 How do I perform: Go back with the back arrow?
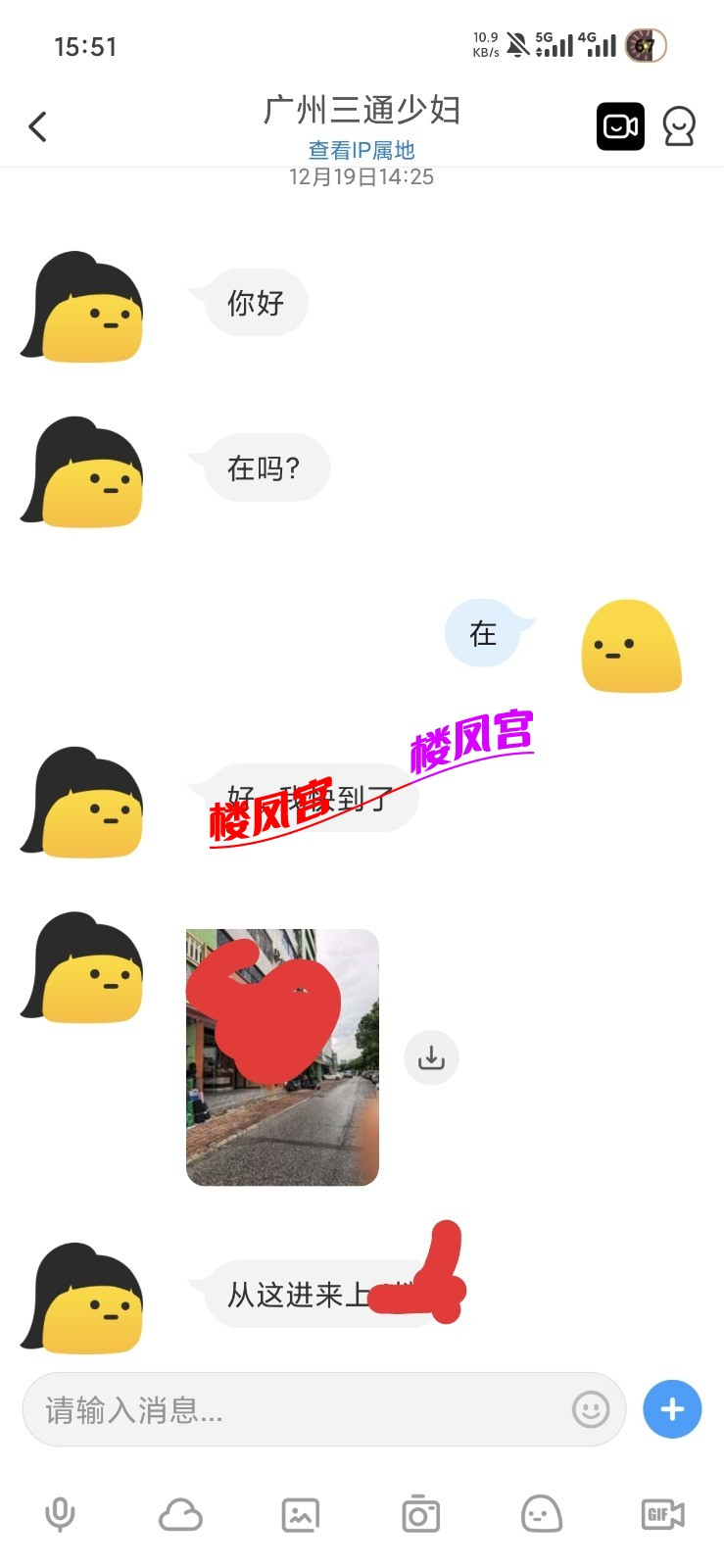pos(38,126)
